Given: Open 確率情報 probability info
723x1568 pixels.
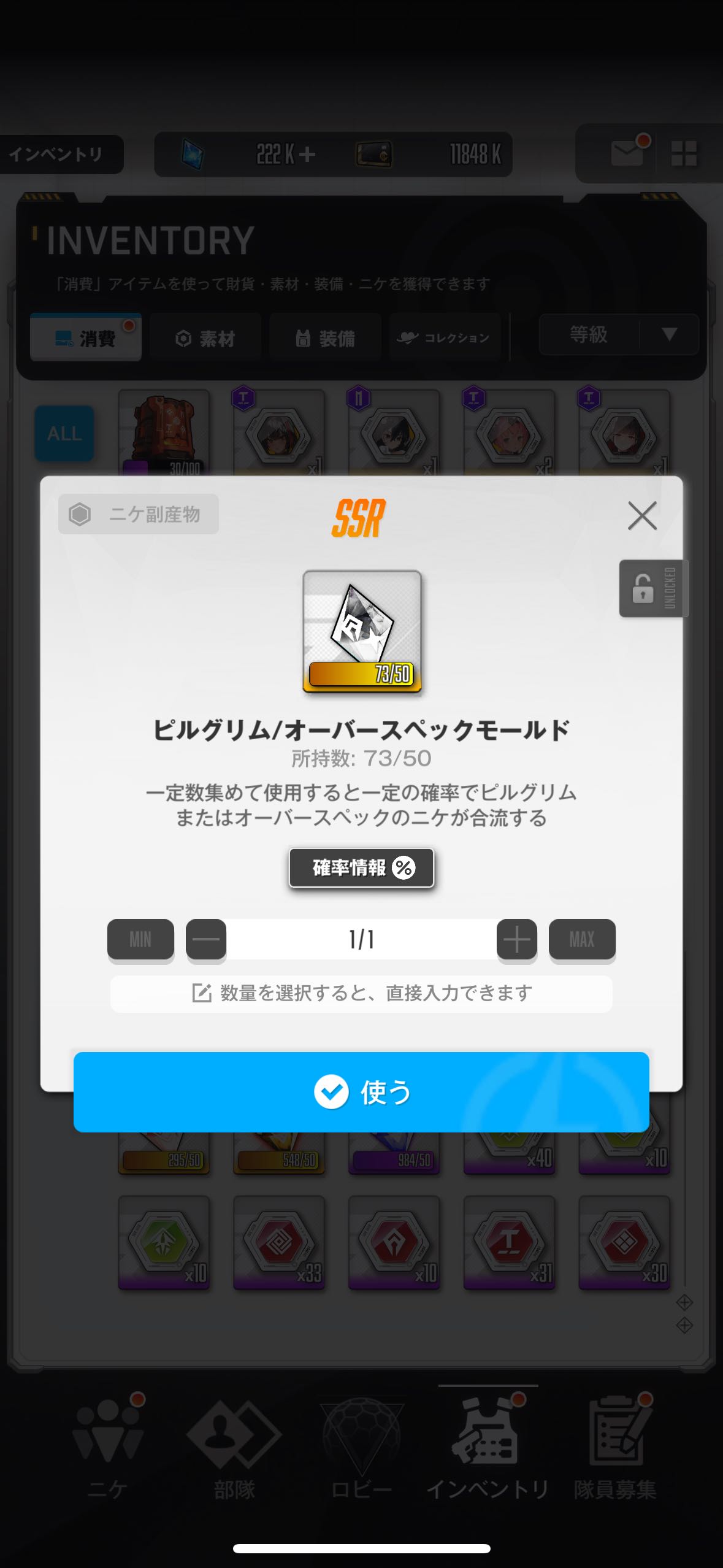Looking at the screenshot, I should click(361, 867).
